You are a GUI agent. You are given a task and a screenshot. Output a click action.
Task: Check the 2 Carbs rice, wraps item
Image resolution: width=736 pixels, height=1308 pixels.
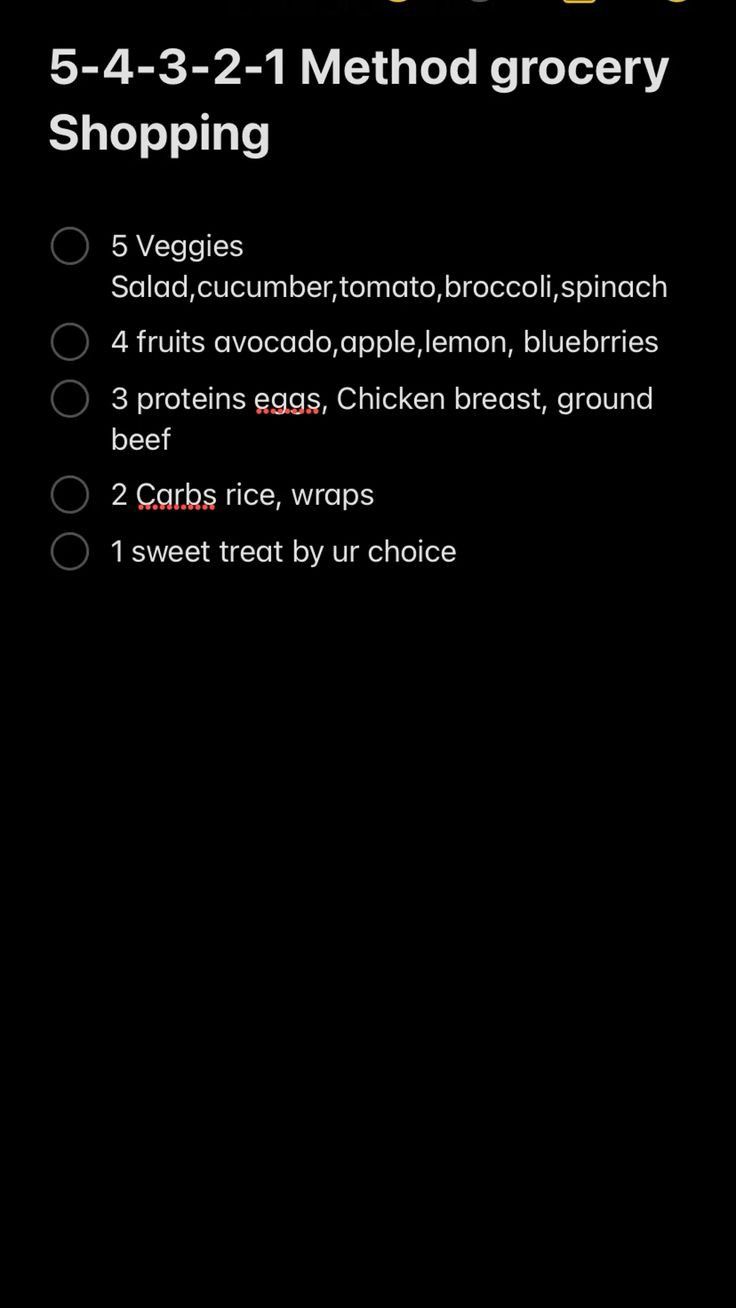click(x=70, y=494)
